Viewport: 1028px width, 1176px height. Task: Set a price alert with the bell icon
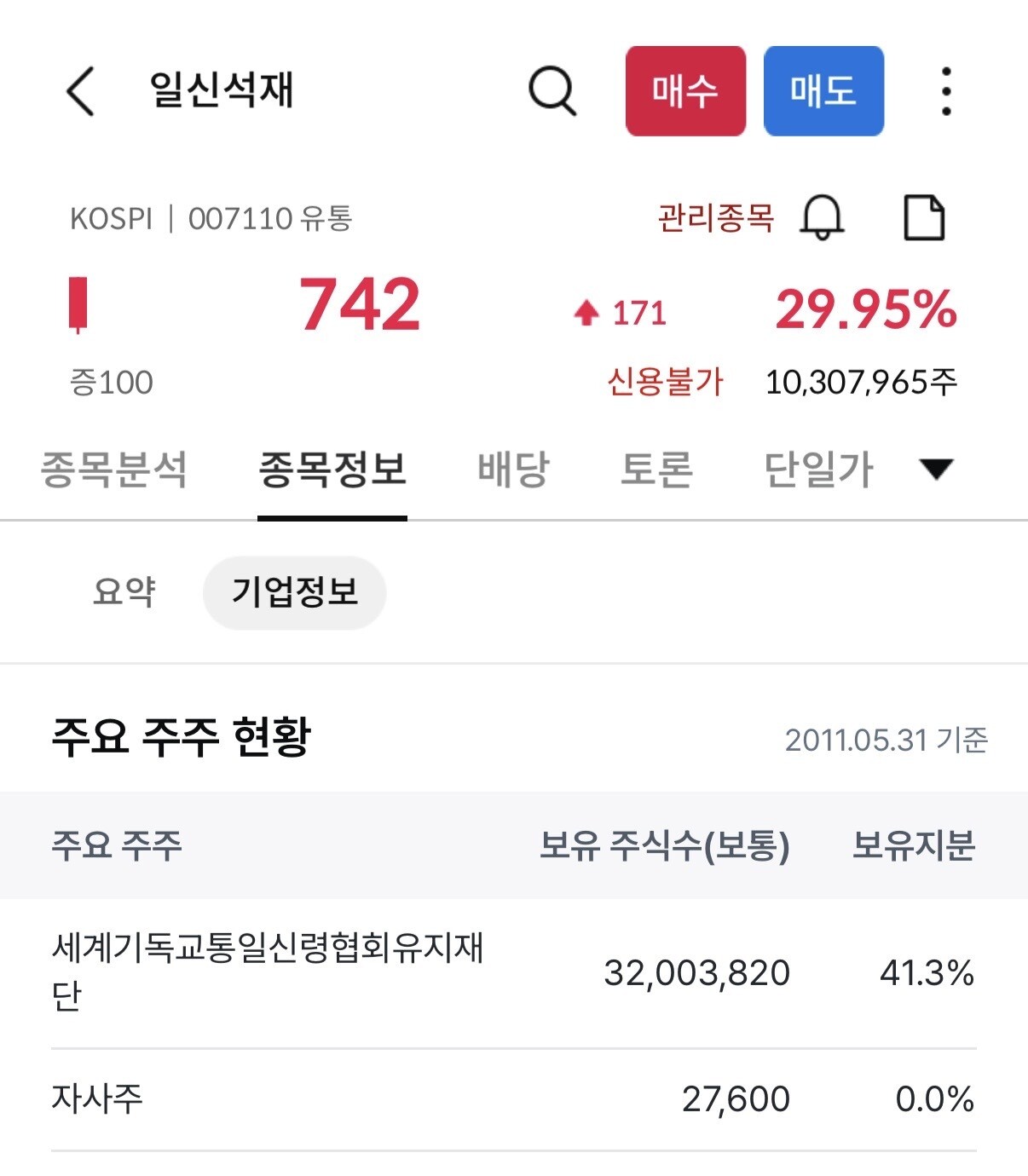(822, 217)
